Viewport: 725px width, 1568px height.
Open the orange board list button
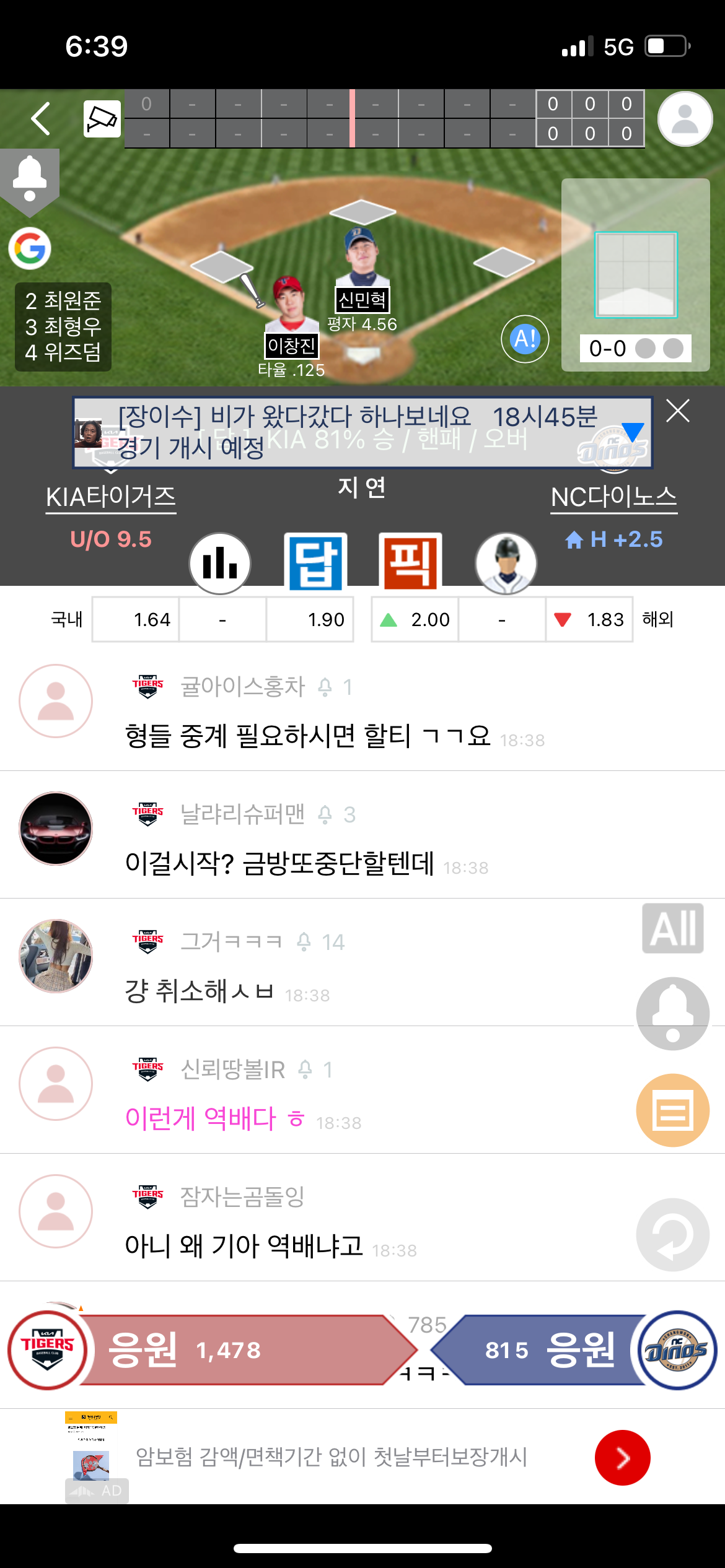pyautogui.click(x=673, y=1110)
